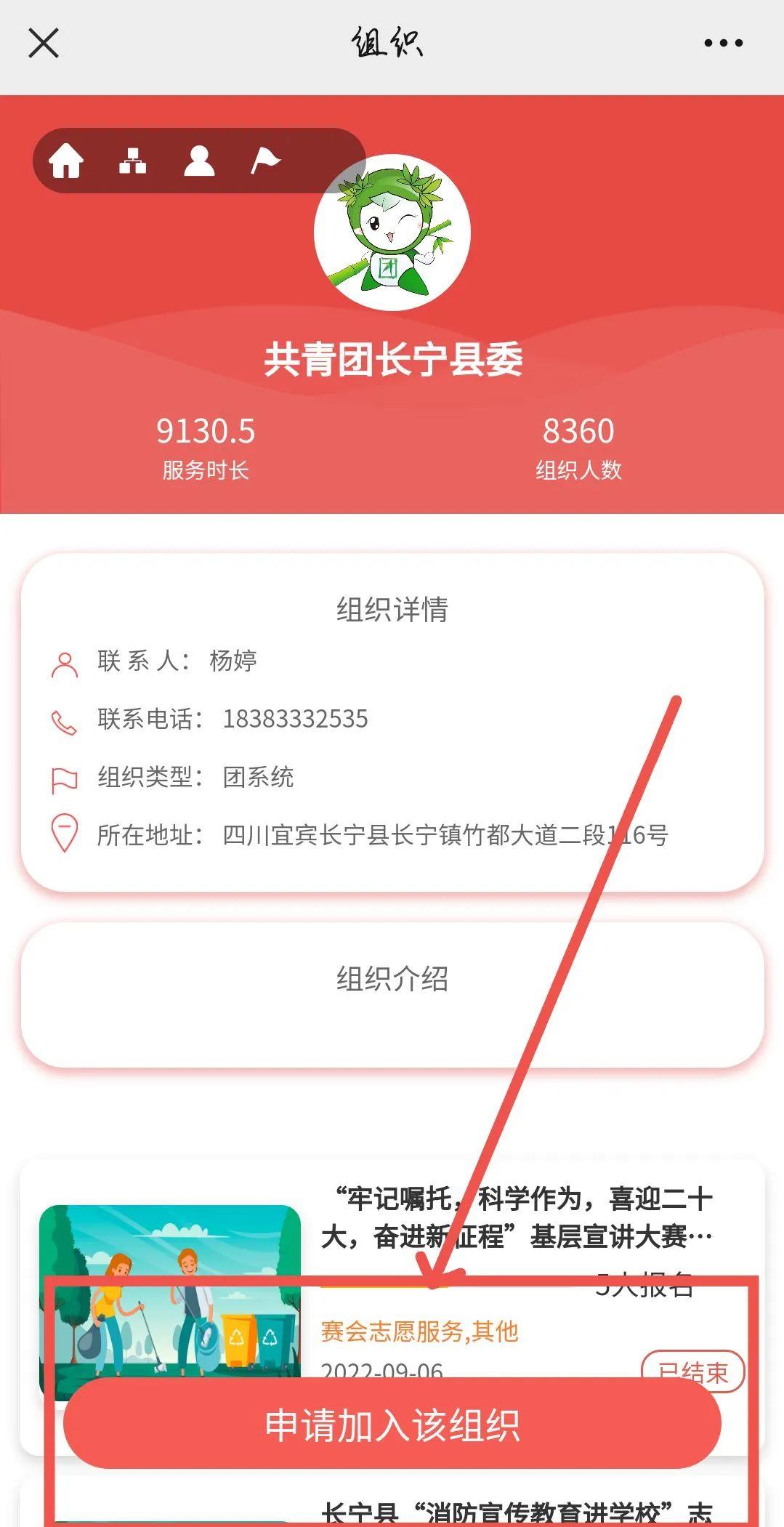The image size is (784, 1527).
Task: Open the flag icon in top bar
Action: tap(264, 161)
